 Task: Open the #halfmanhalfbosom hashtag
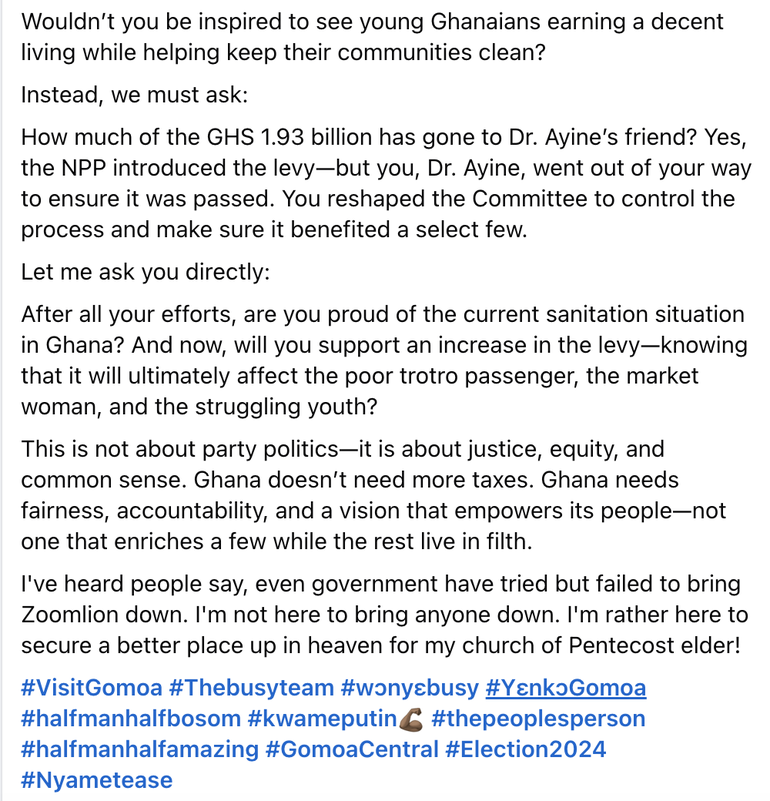(130, 719)
